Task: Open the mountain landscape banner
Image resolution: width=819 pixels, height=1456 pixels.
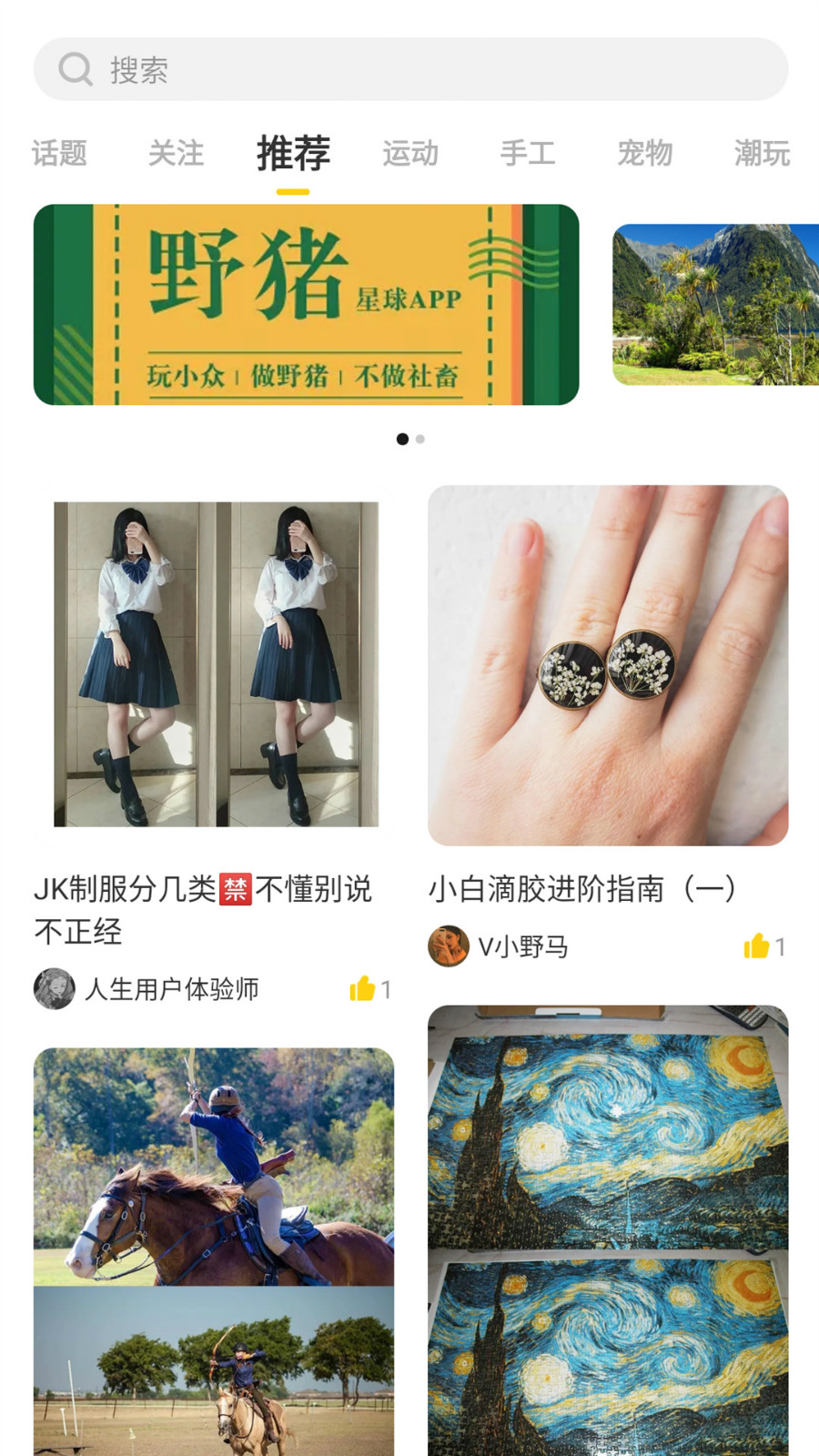Action: pos(716,305)
